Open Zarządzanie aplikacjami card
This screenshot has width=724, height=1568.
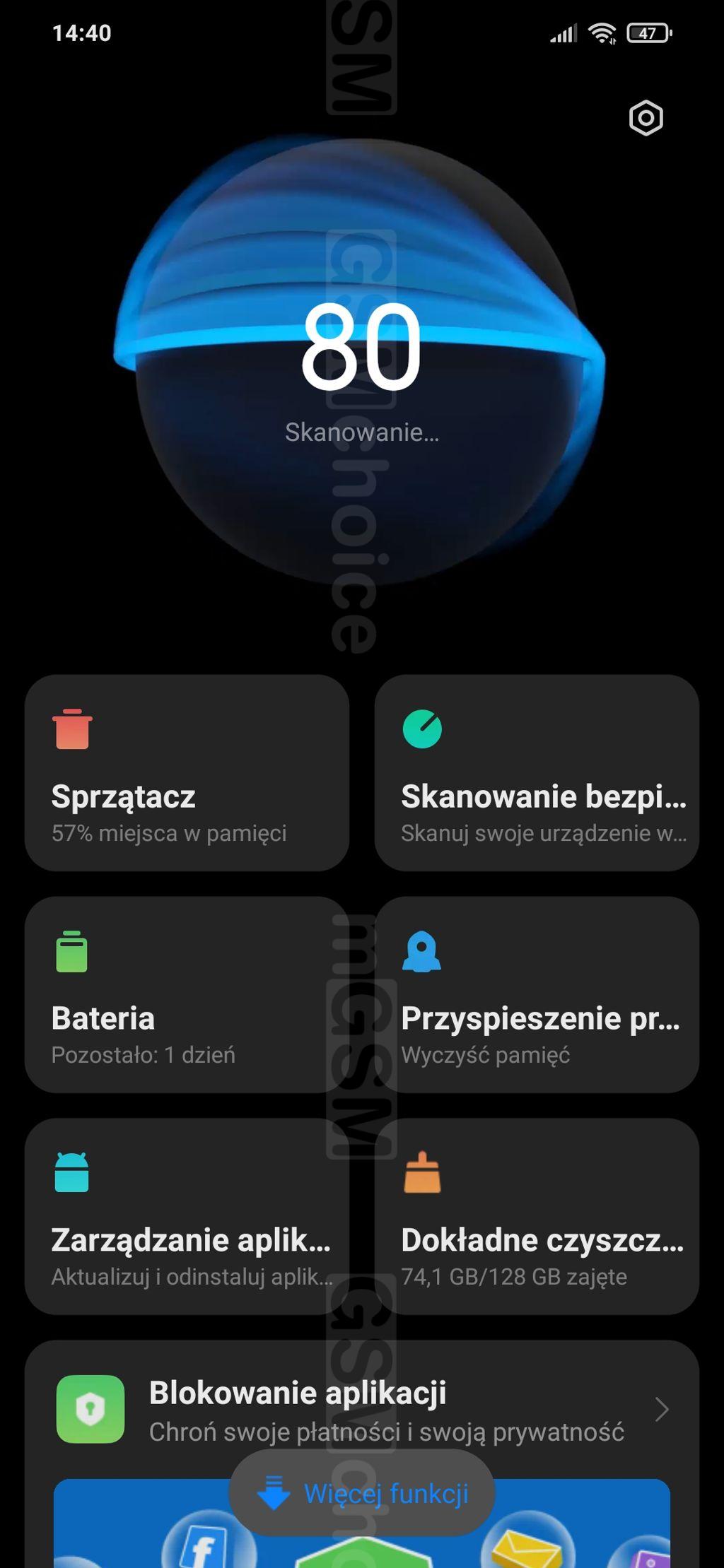click(187, 1216)
